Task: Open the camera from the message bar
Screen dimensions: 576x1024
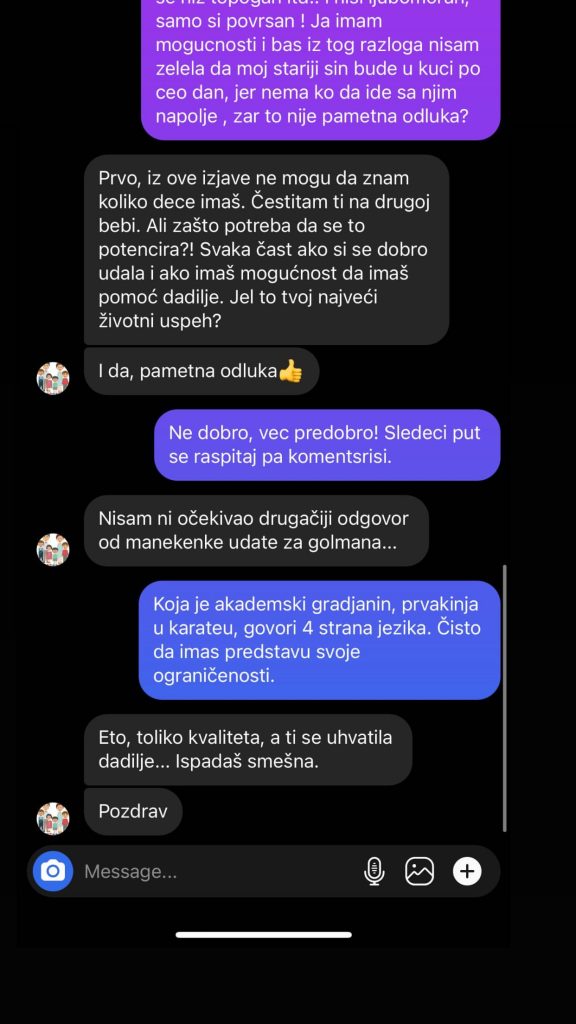Action: pyautogui.click(x=53, y=871)
